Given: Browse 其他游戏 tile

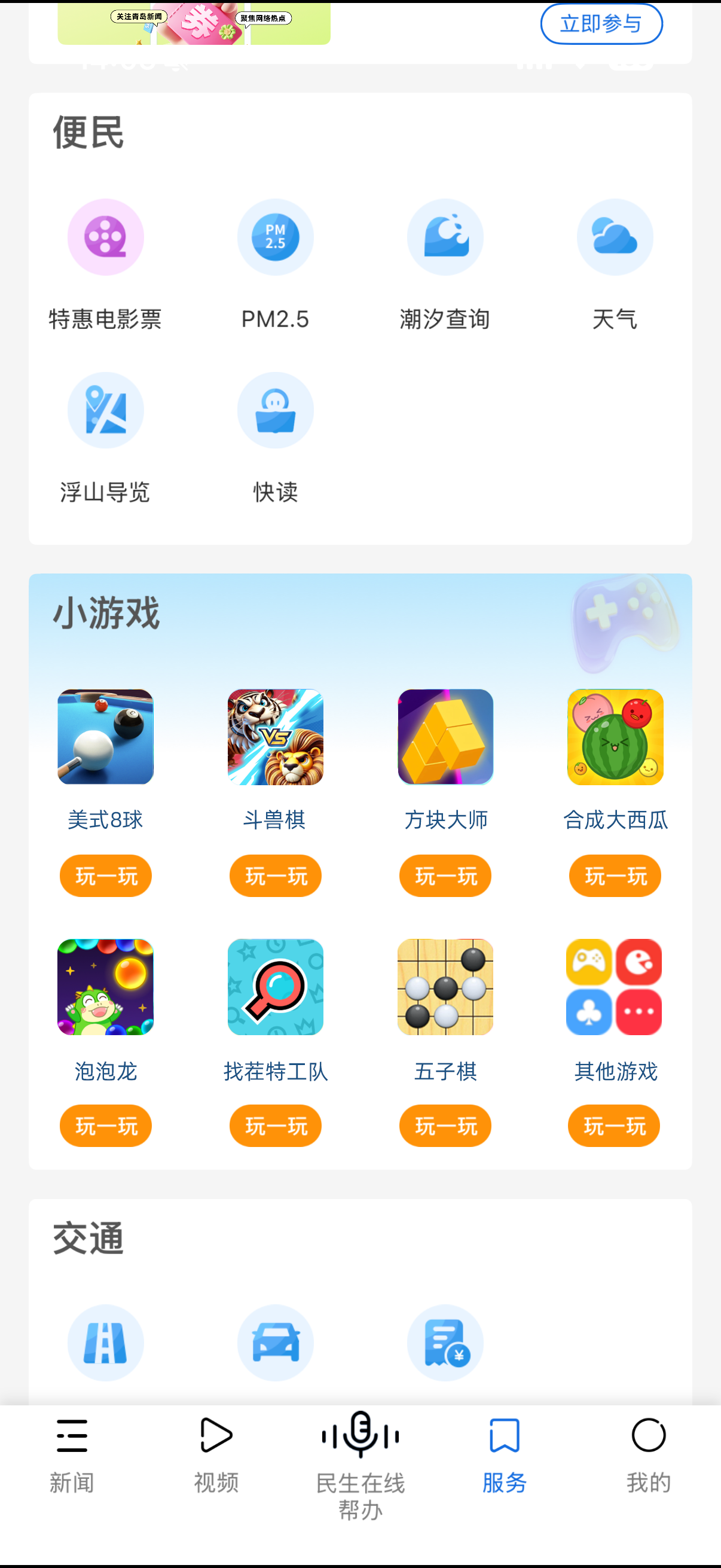Looking at the screenshot, I should tap(614, 987).
